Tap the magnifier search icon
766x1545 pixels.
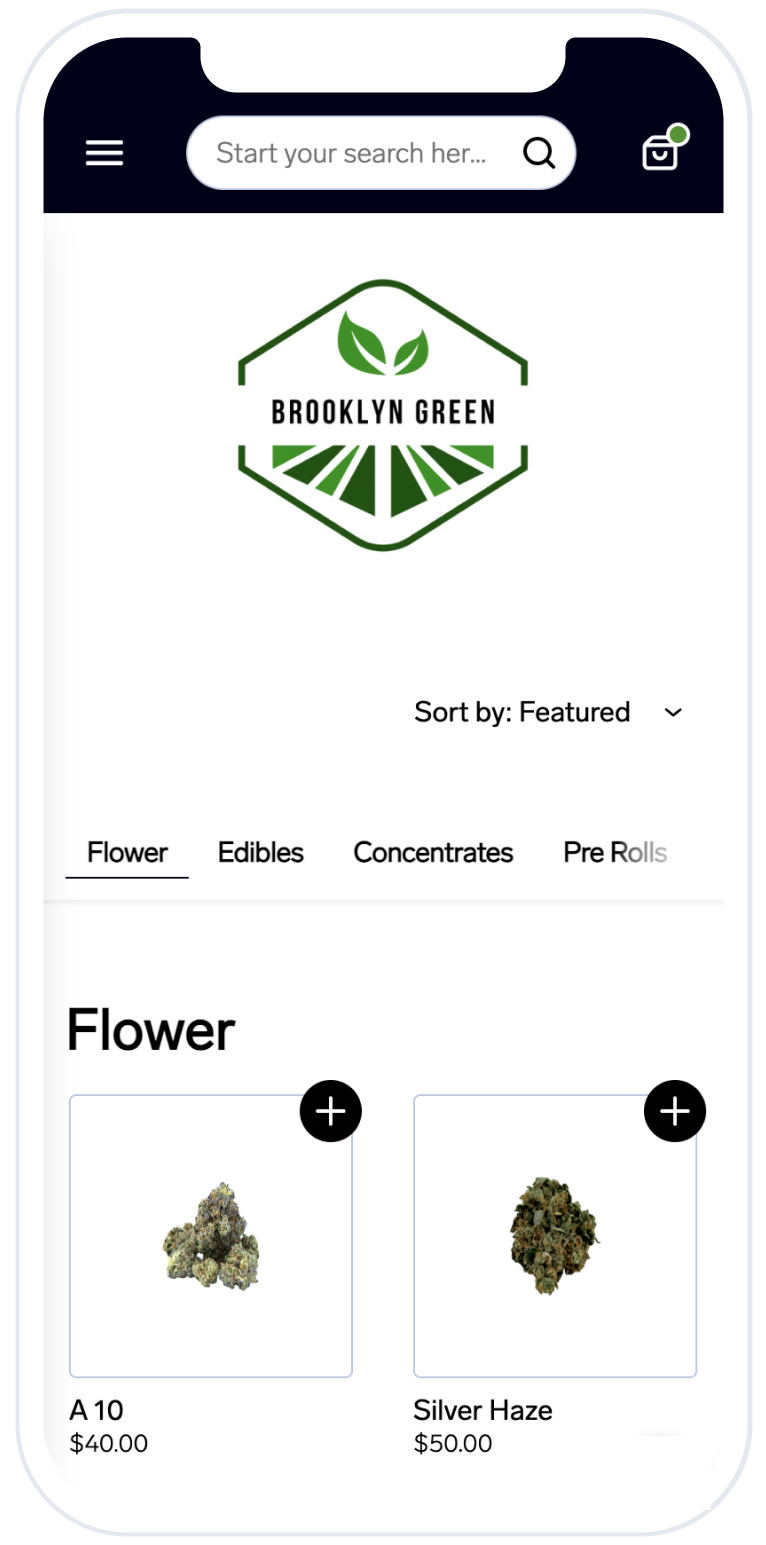pyautogui.click(x=539, y=153)
